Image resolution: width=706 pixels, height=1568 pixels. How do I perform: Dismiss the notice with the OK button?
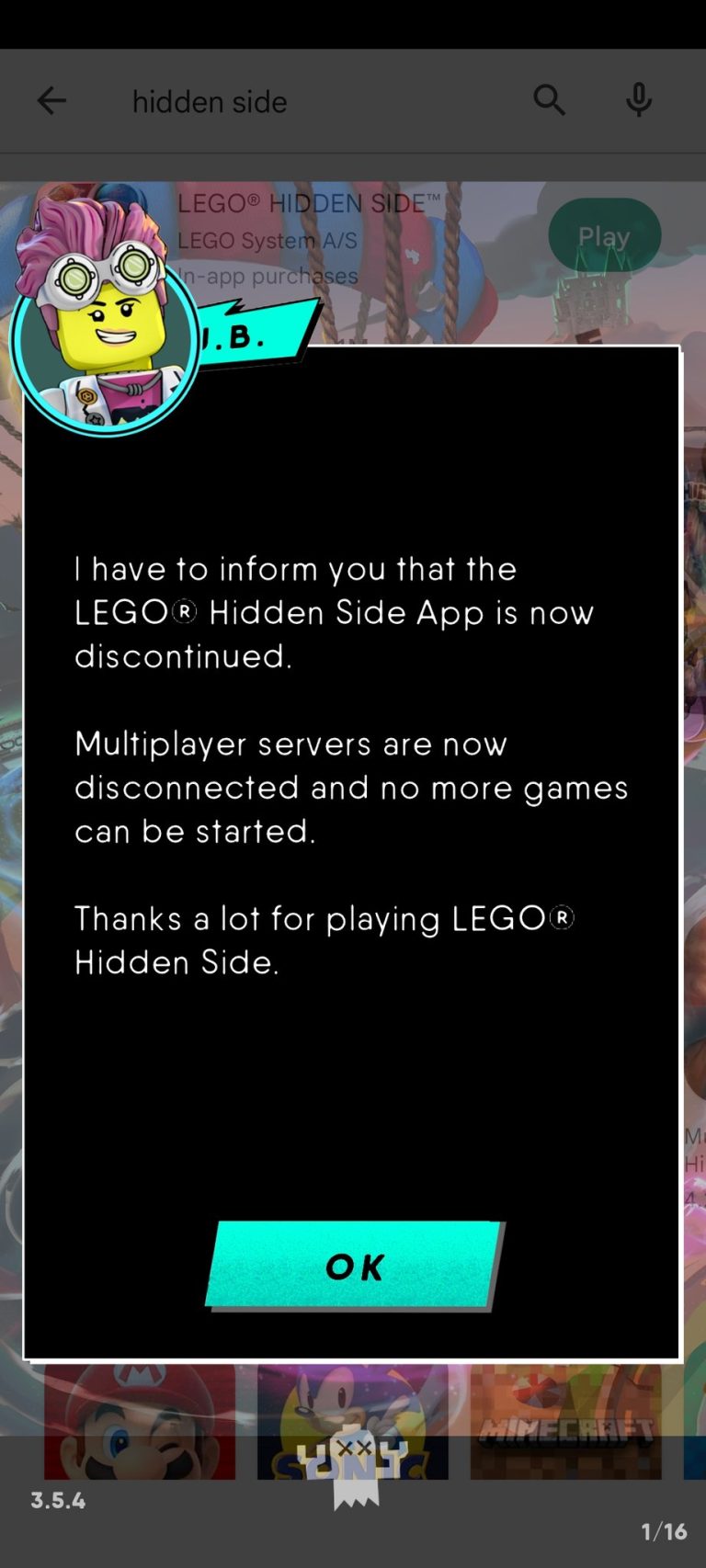tap(353, 1266)
